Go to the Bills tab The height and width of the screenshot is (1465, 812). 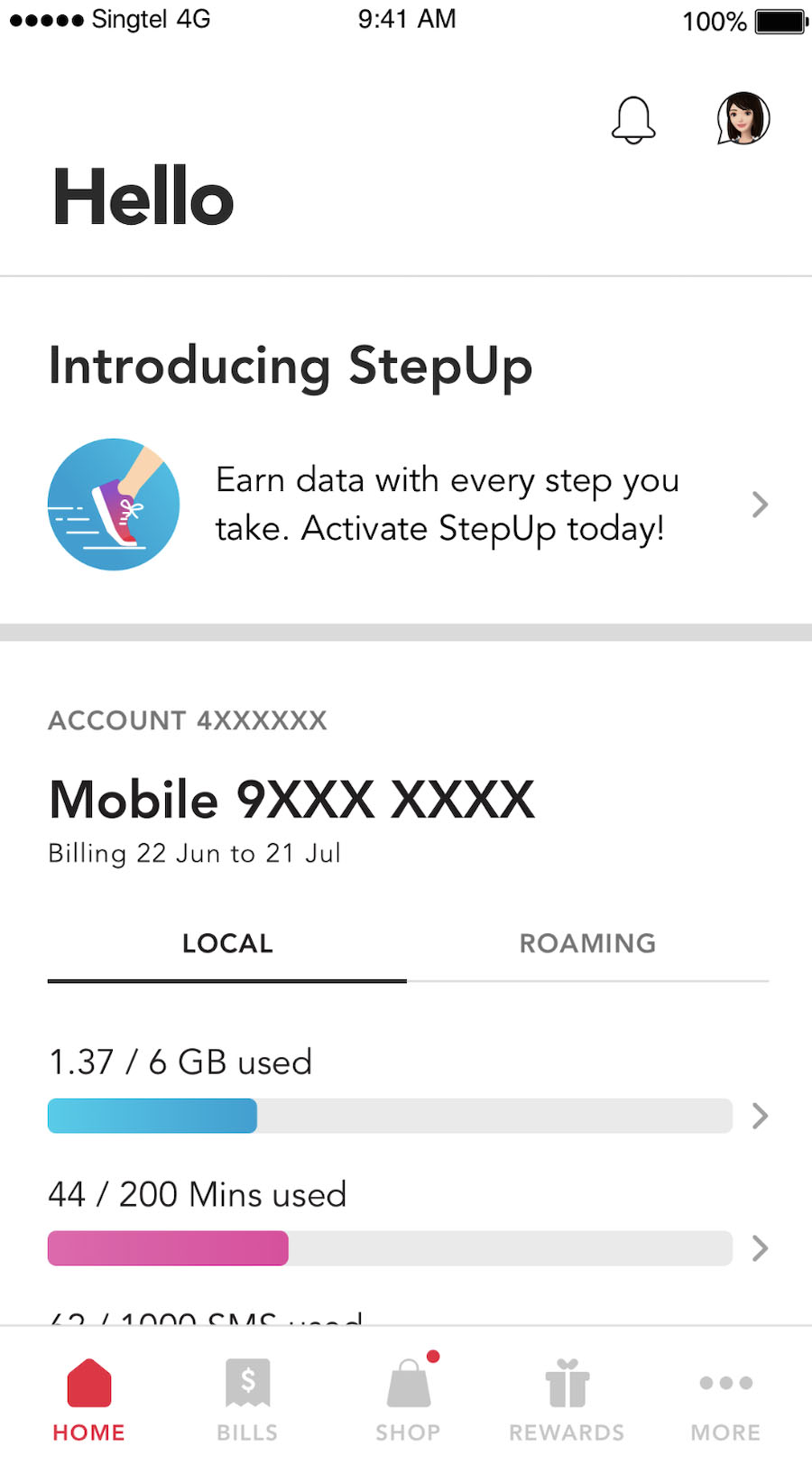click(x=247, y=1399)
